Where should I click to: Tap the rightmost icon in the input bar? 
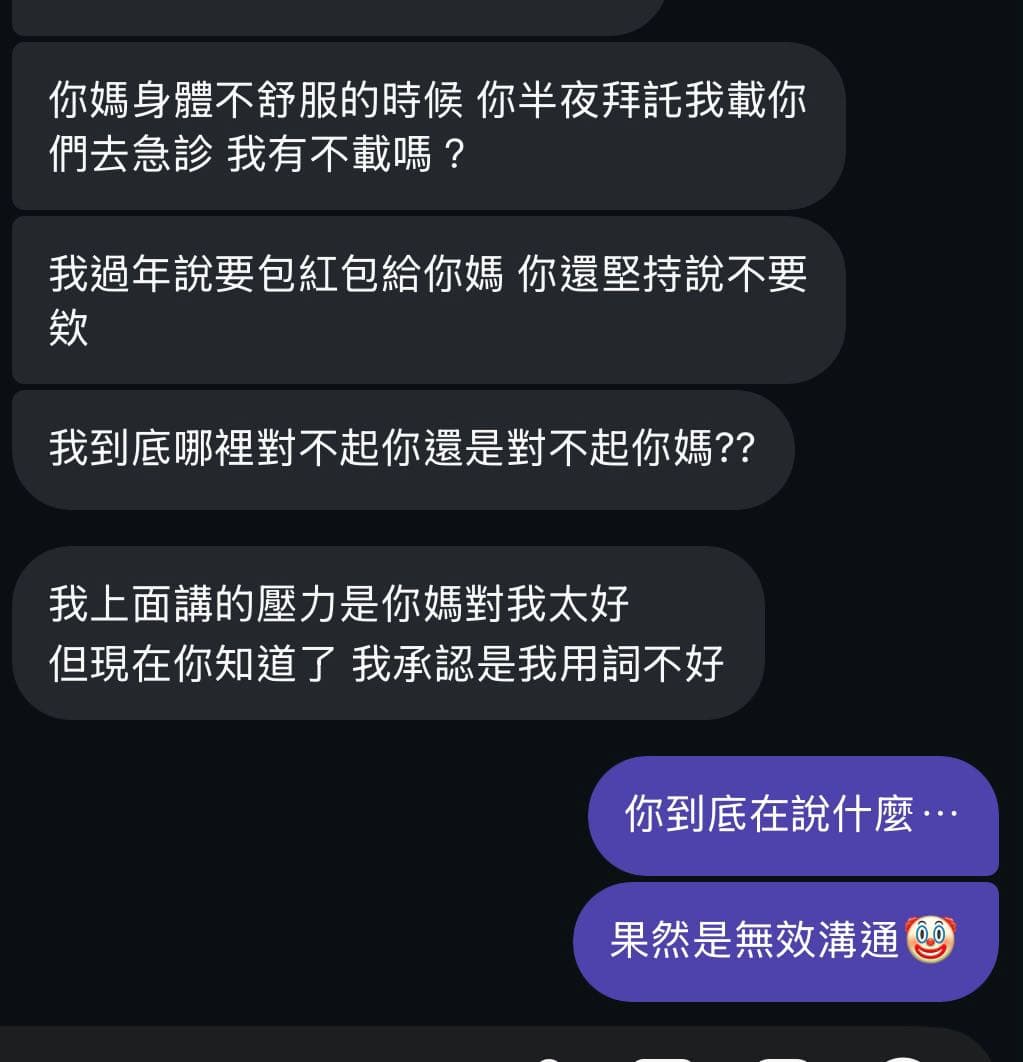tap(900, 1058)
